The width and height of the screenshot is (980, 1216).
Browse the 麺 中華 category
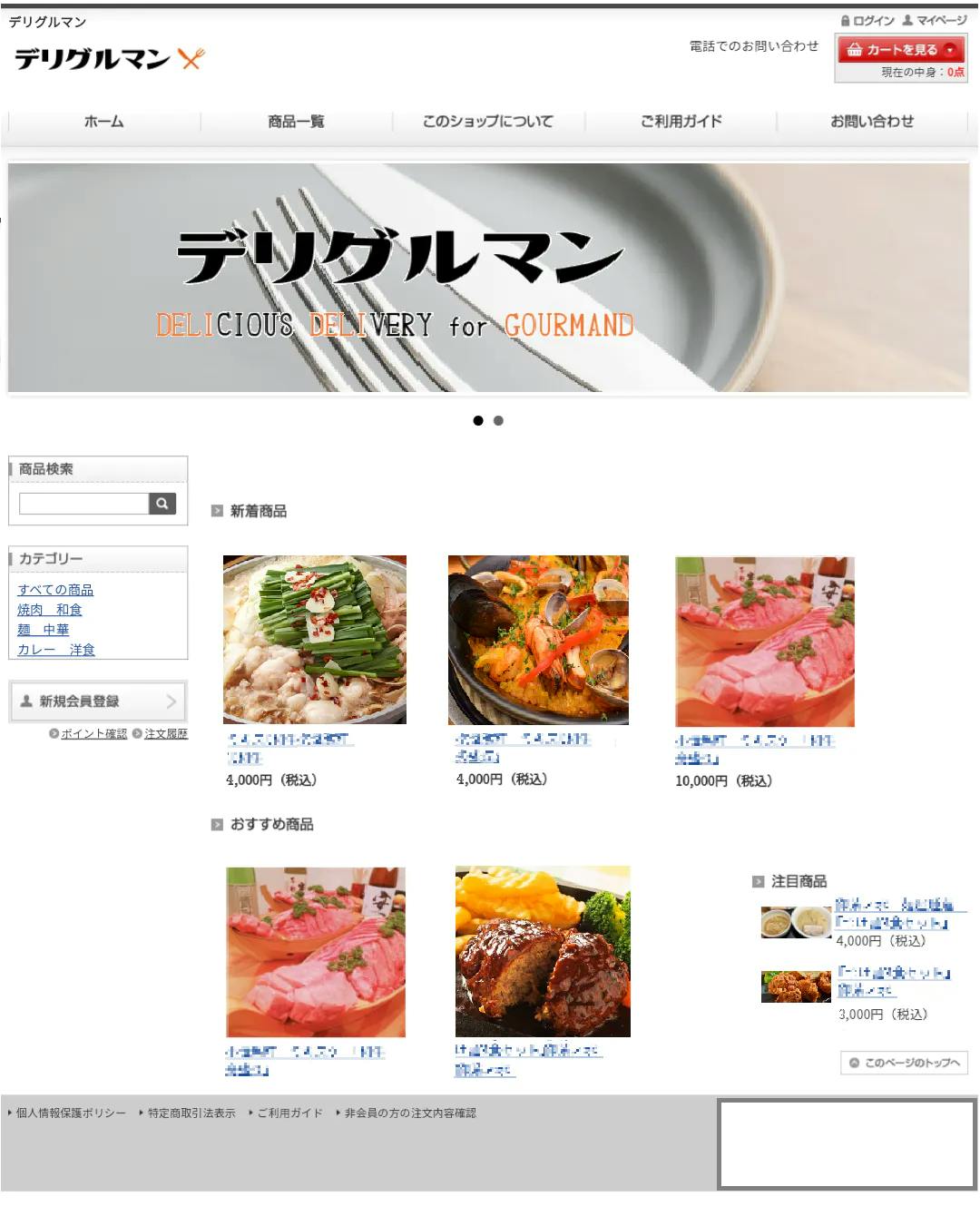click(43, 630)
